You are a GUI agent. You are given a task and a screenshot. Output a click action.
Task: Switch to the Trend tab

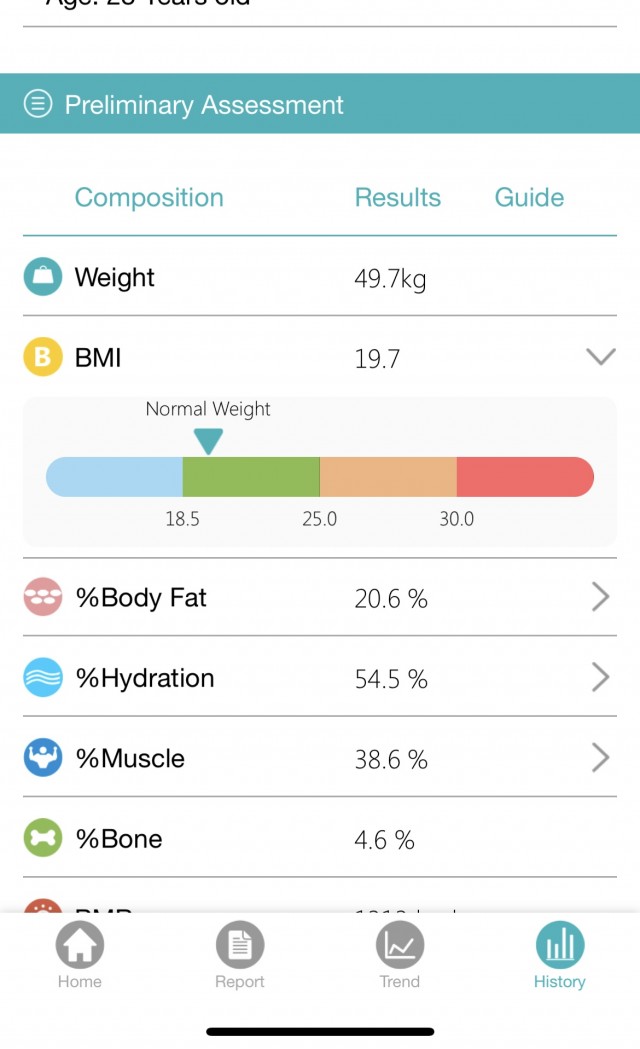point(400,955)
